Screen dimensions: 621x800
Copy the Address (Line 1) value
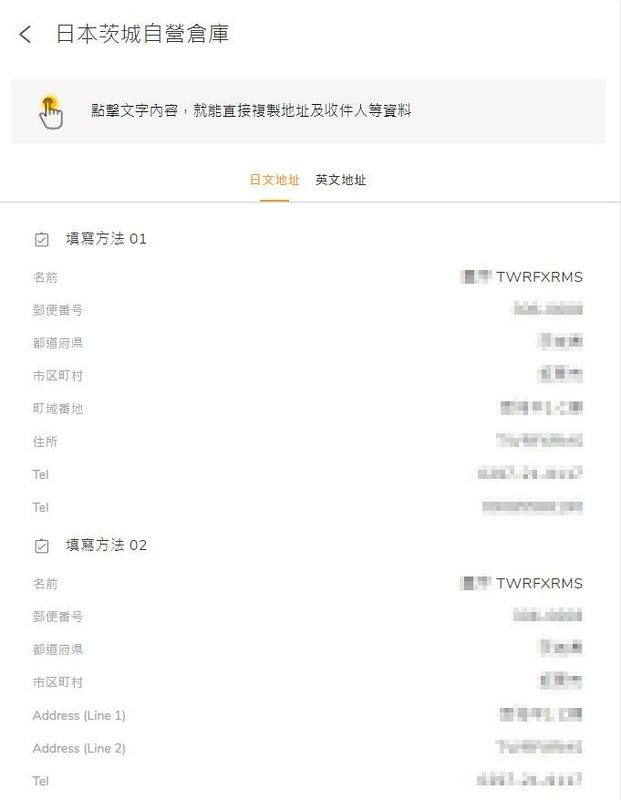point(541,715)
